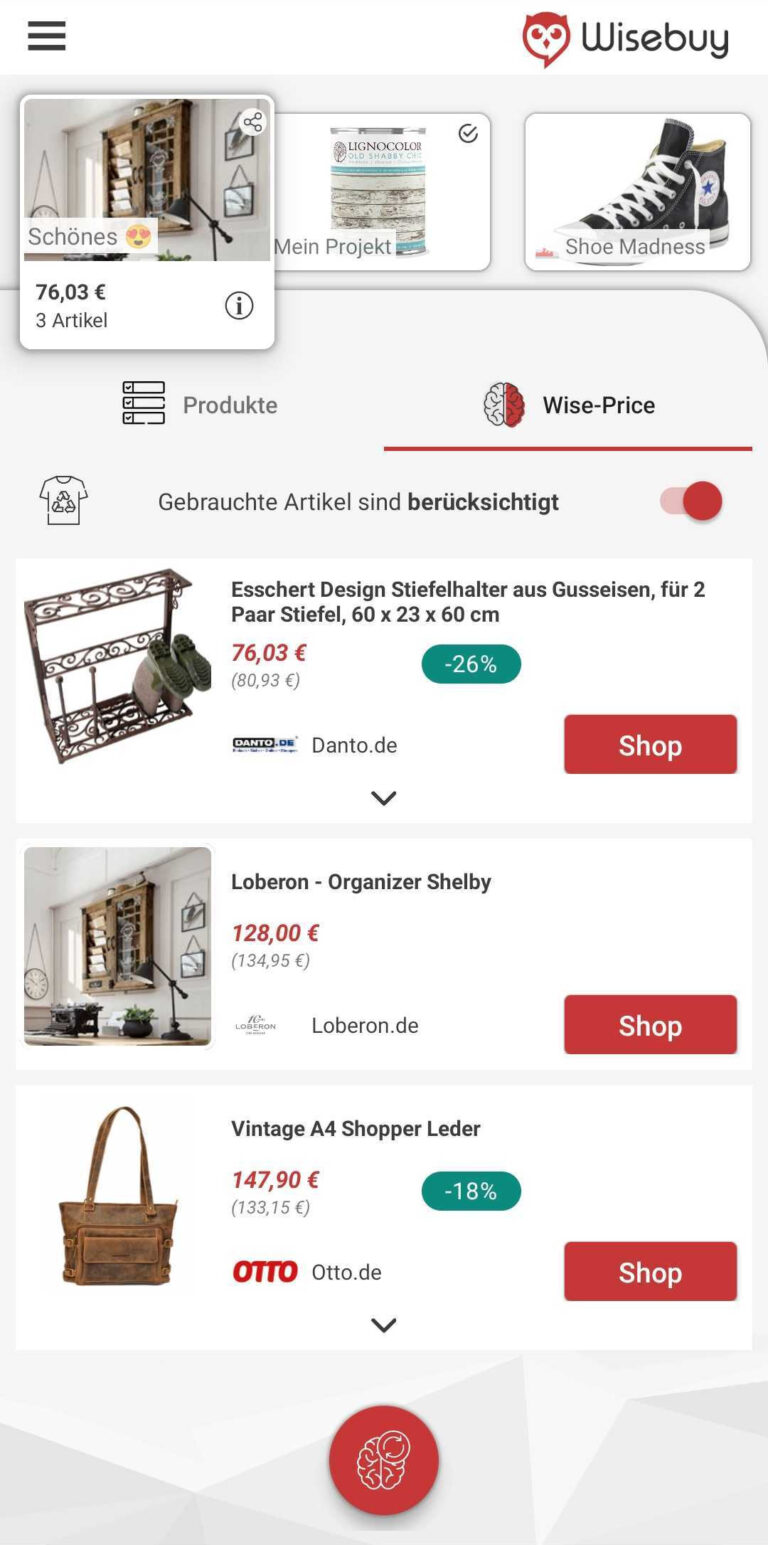The width and height of the screenshot is (768, 1545).
Task: View the Esschert Stiefelhalter product image
Action: (118, 666)
